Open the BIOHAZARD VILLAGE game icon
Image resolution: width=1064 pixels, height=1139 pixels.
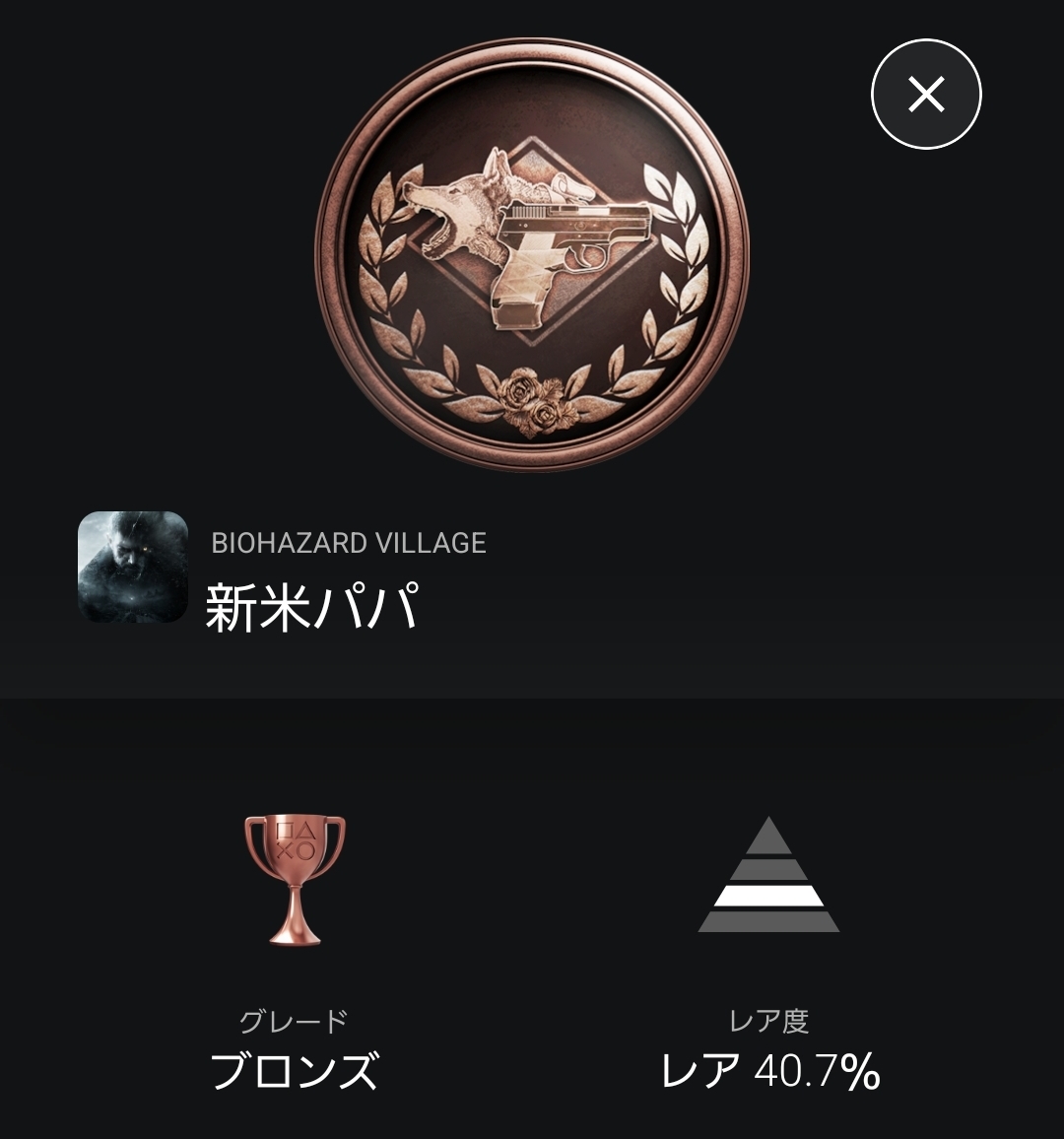point(133,567)
